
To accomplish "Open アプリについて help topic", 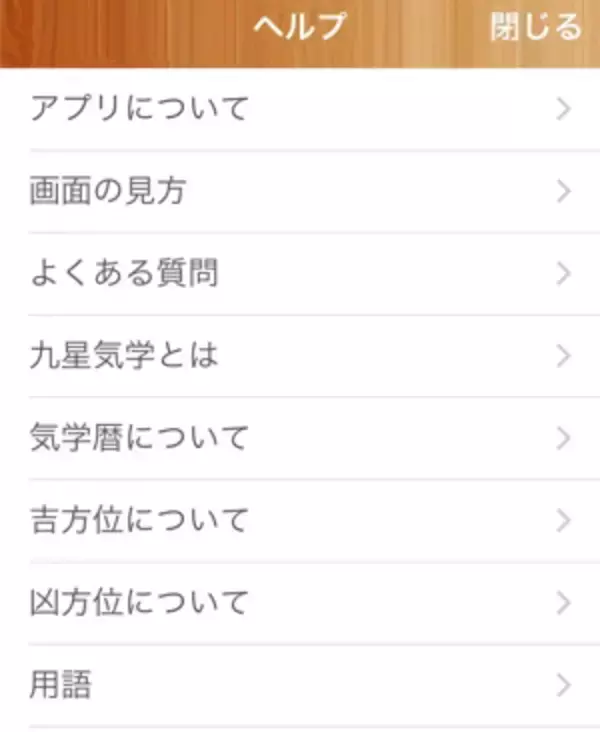I will tap(300, 109).
